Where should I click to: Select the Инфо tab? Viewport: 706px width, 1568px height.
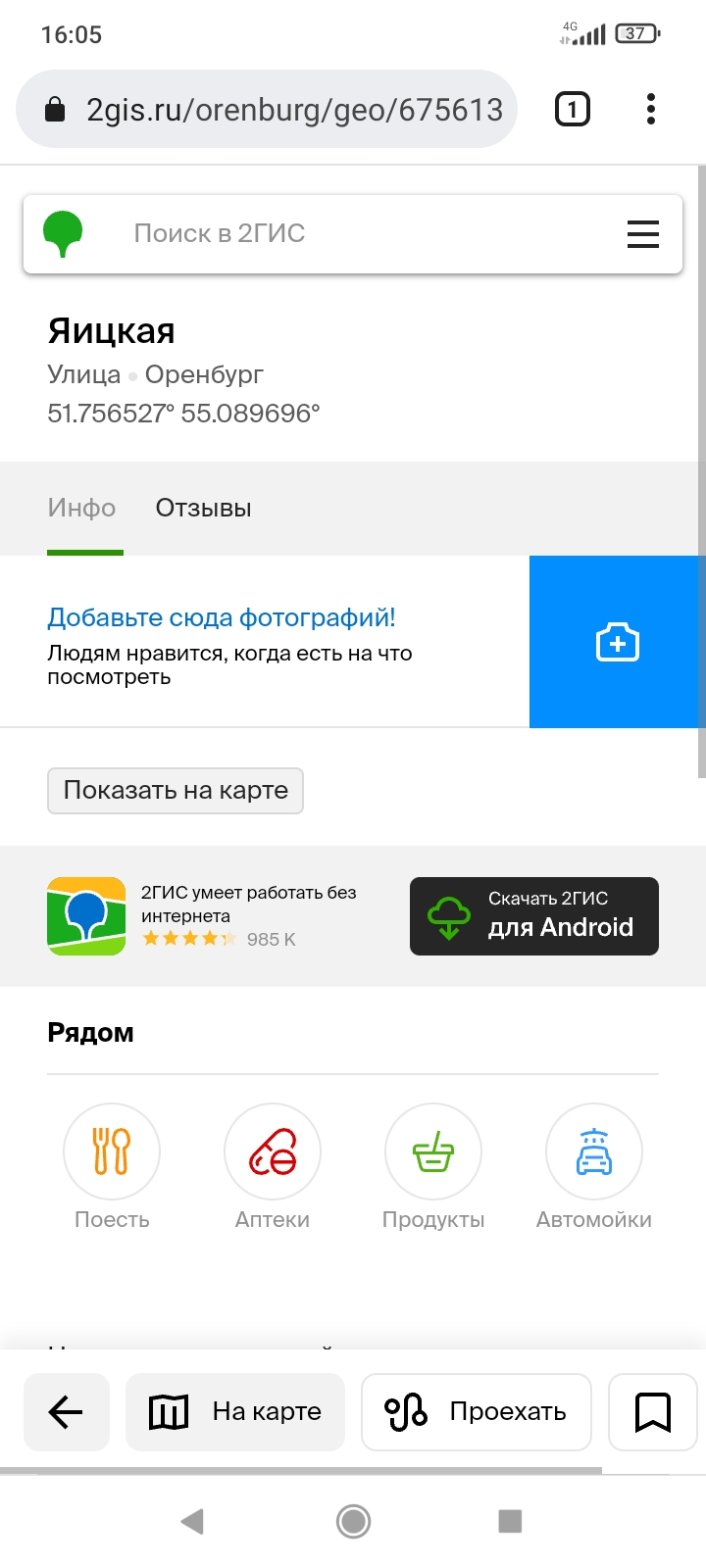pos(82,508)
